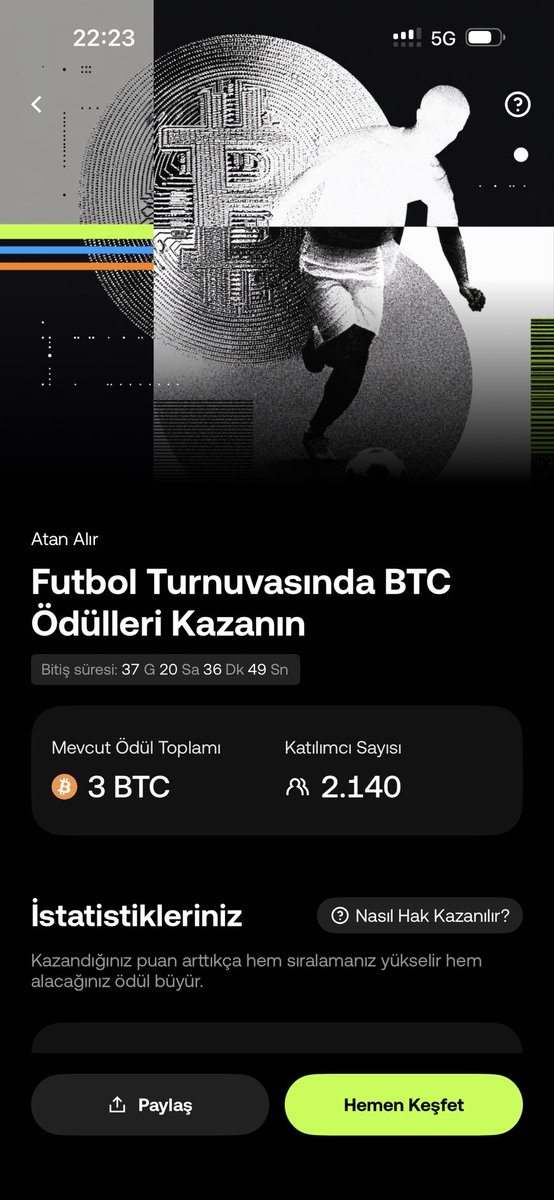Open the Nasıl Hak Kazanılır? info
Screen dimensions: 554x1200
(x=420, y=915)
